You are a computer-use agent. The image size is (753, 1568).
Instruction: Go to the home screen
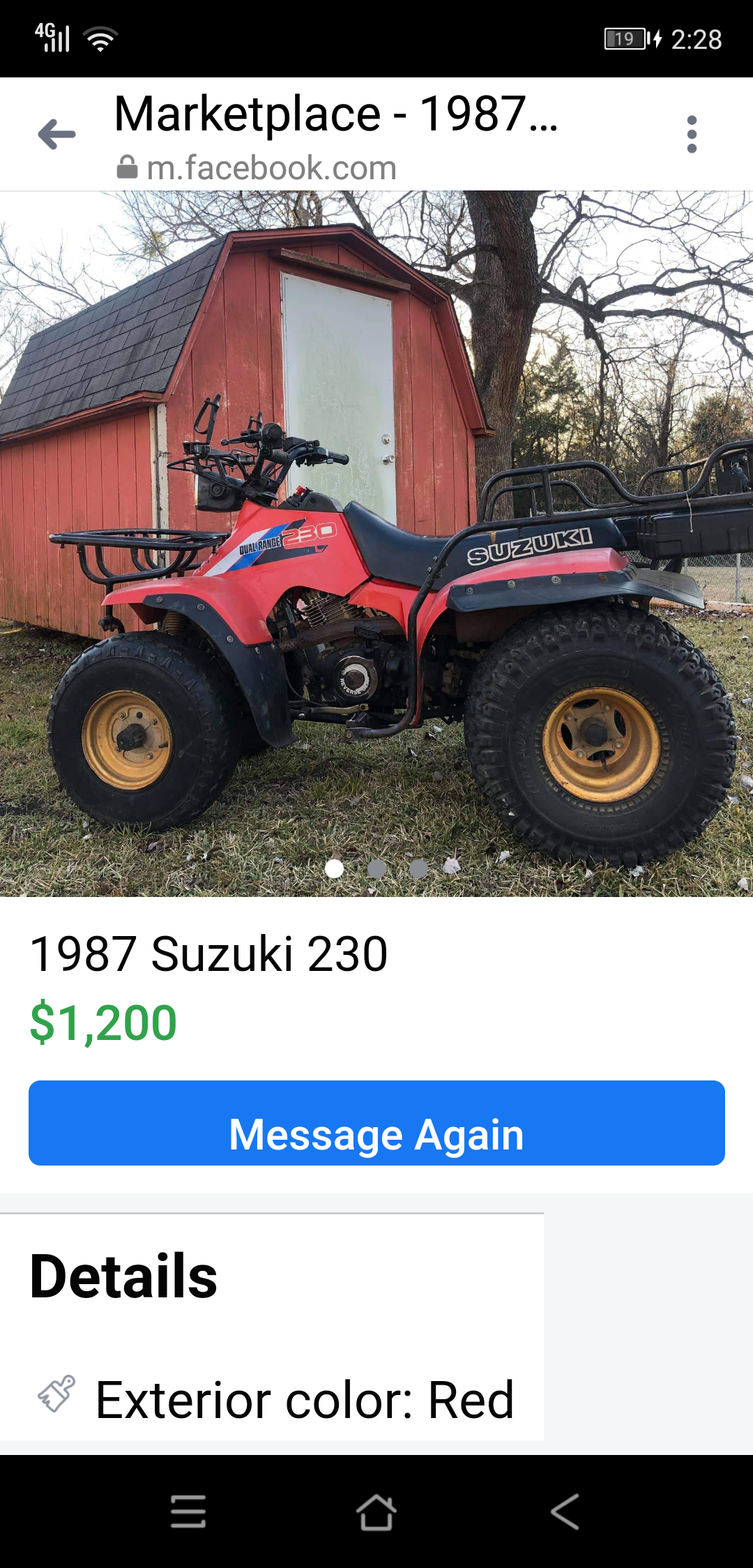click(x=376, y=1511)
